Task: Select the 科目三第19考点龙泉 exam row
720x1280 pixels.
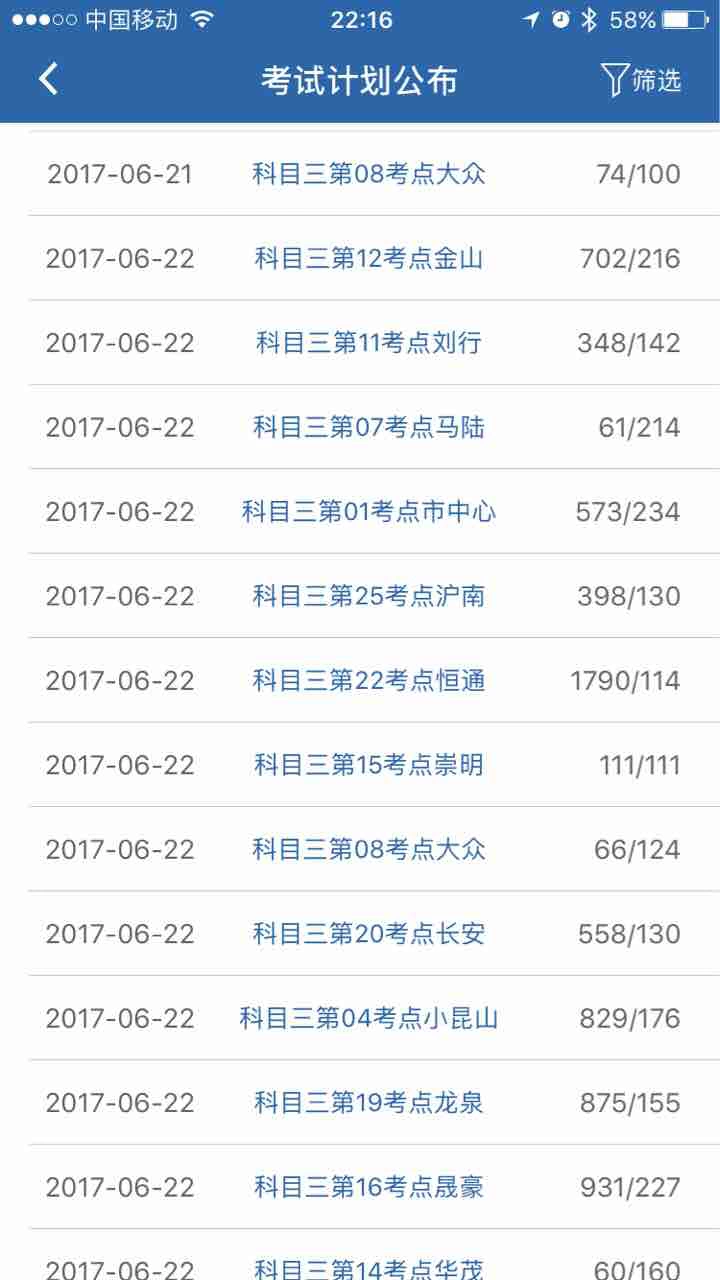Action: tap(374, 1103)
